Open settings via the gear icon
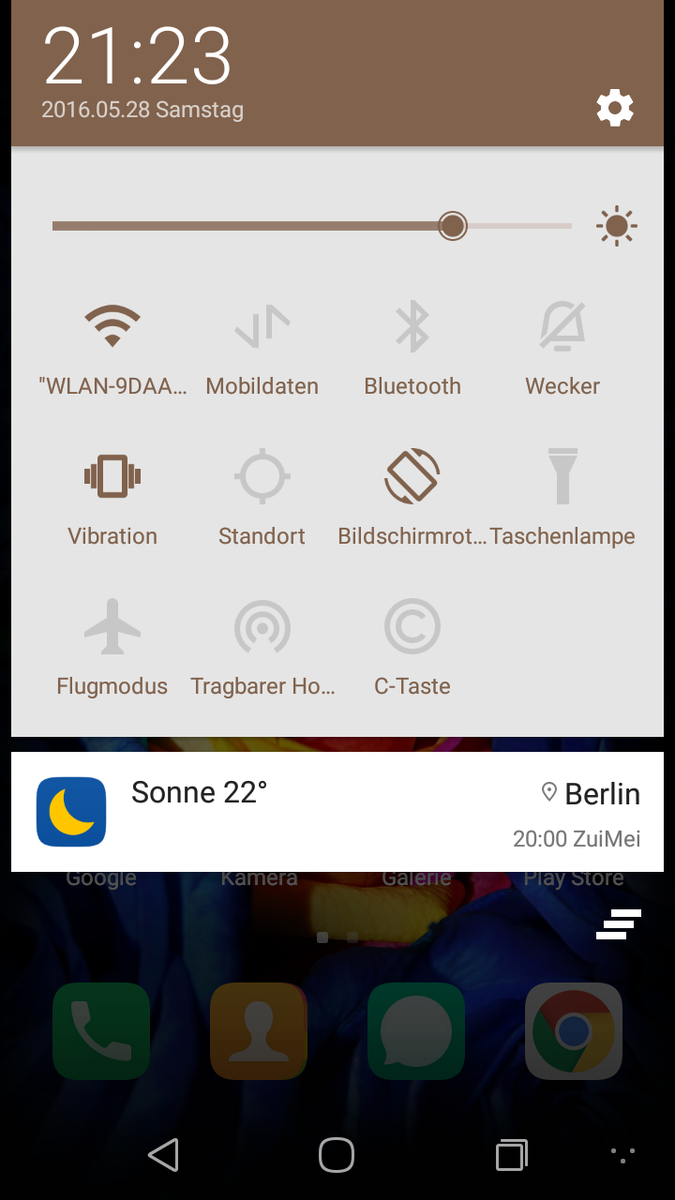675x1200 pixels. click(x=615, y=107)
